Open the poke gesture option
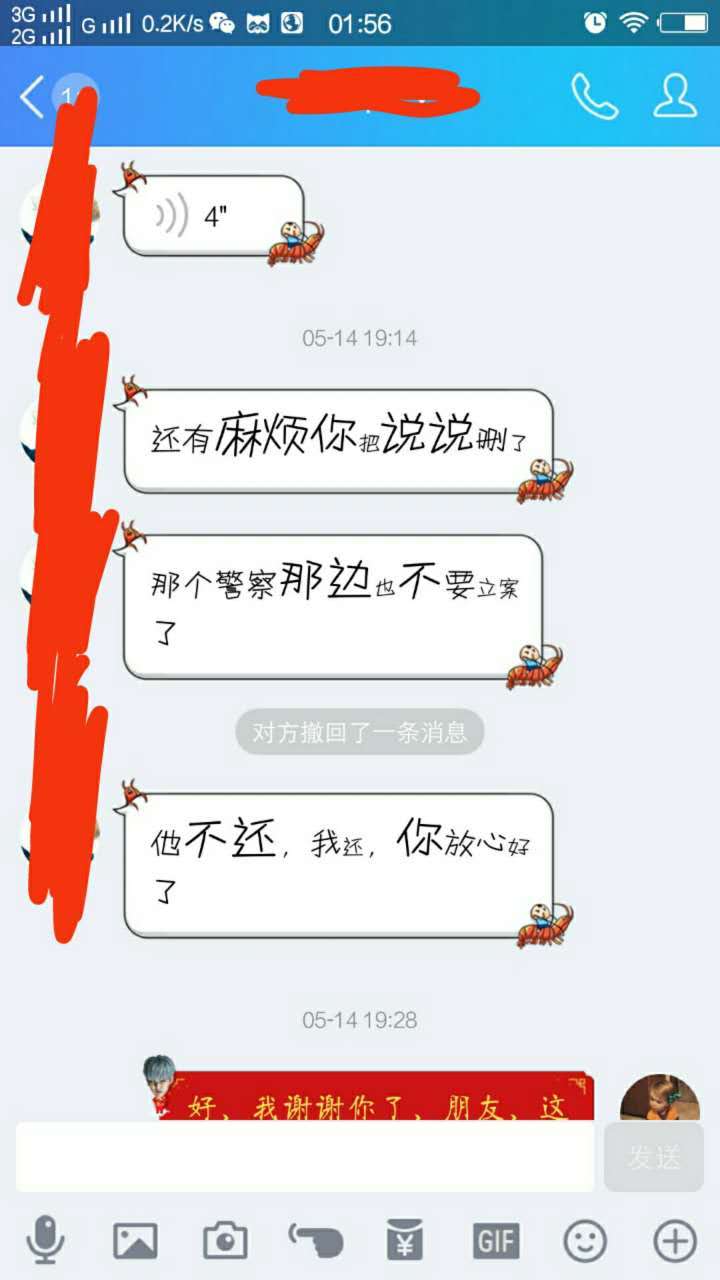The width and height of the screenshot is (720, 1280). pos(316,1241)
